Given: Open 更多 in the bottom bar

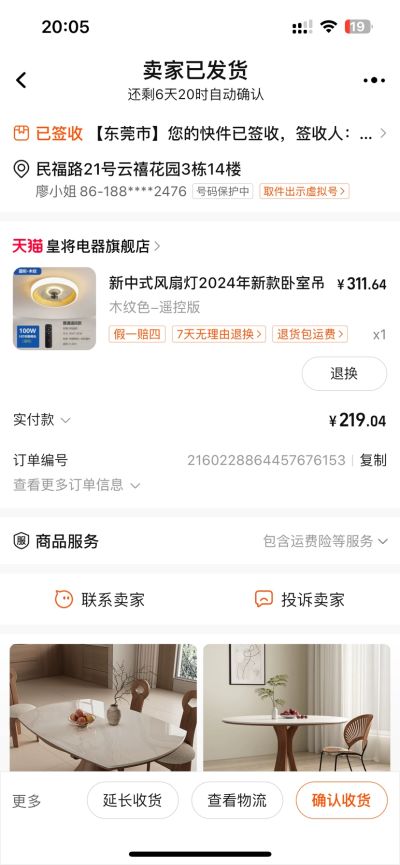Looking at the screenshot, I should 26,801.
